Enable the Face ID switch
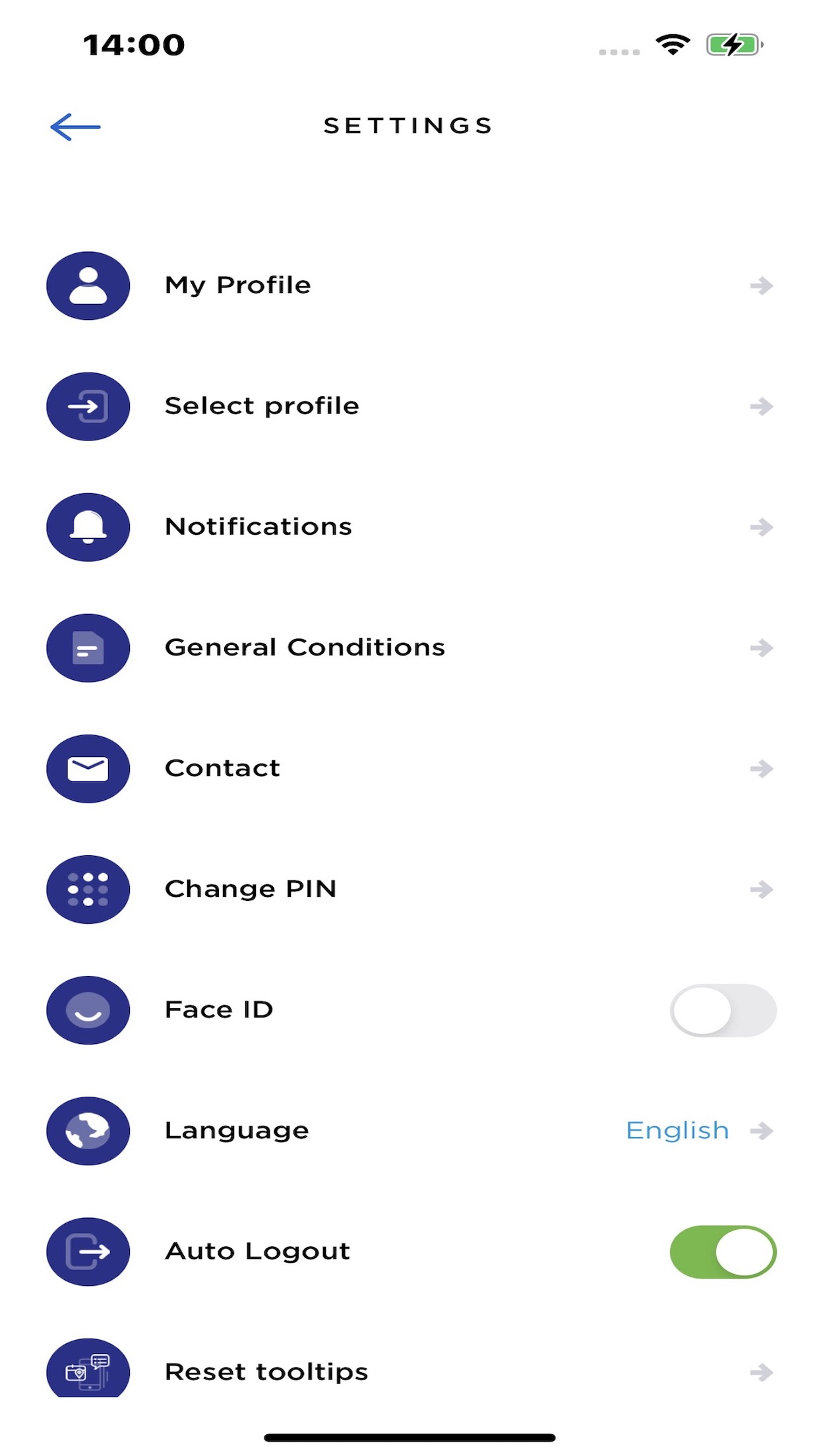The height and width of the screenshot is (1456, 819). (x=723, y=1010)
